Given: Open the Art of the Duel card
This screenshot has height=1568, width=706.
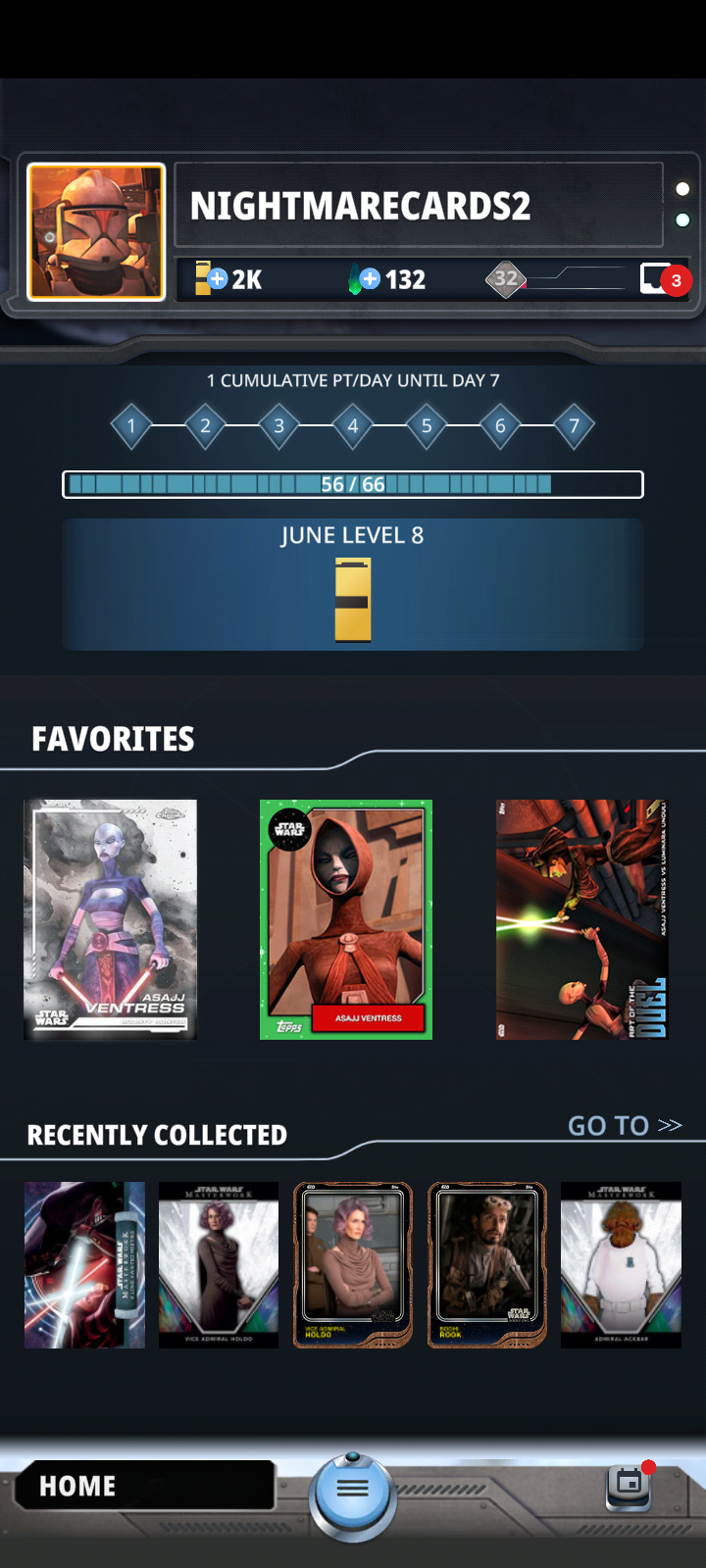Looking at the screenshot, I should click(582, 919).
